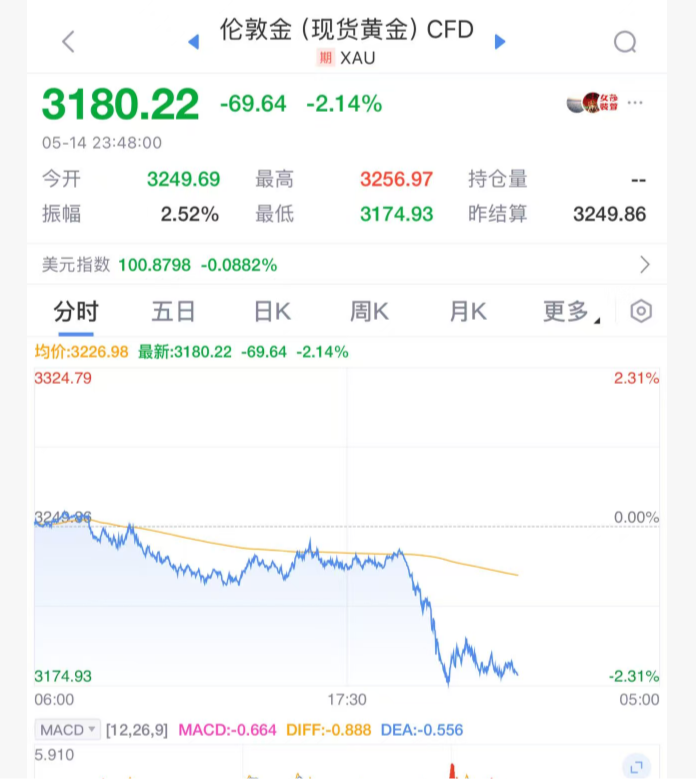
Task: Open chart settings hexagon icon
Action: pos(641,312)
